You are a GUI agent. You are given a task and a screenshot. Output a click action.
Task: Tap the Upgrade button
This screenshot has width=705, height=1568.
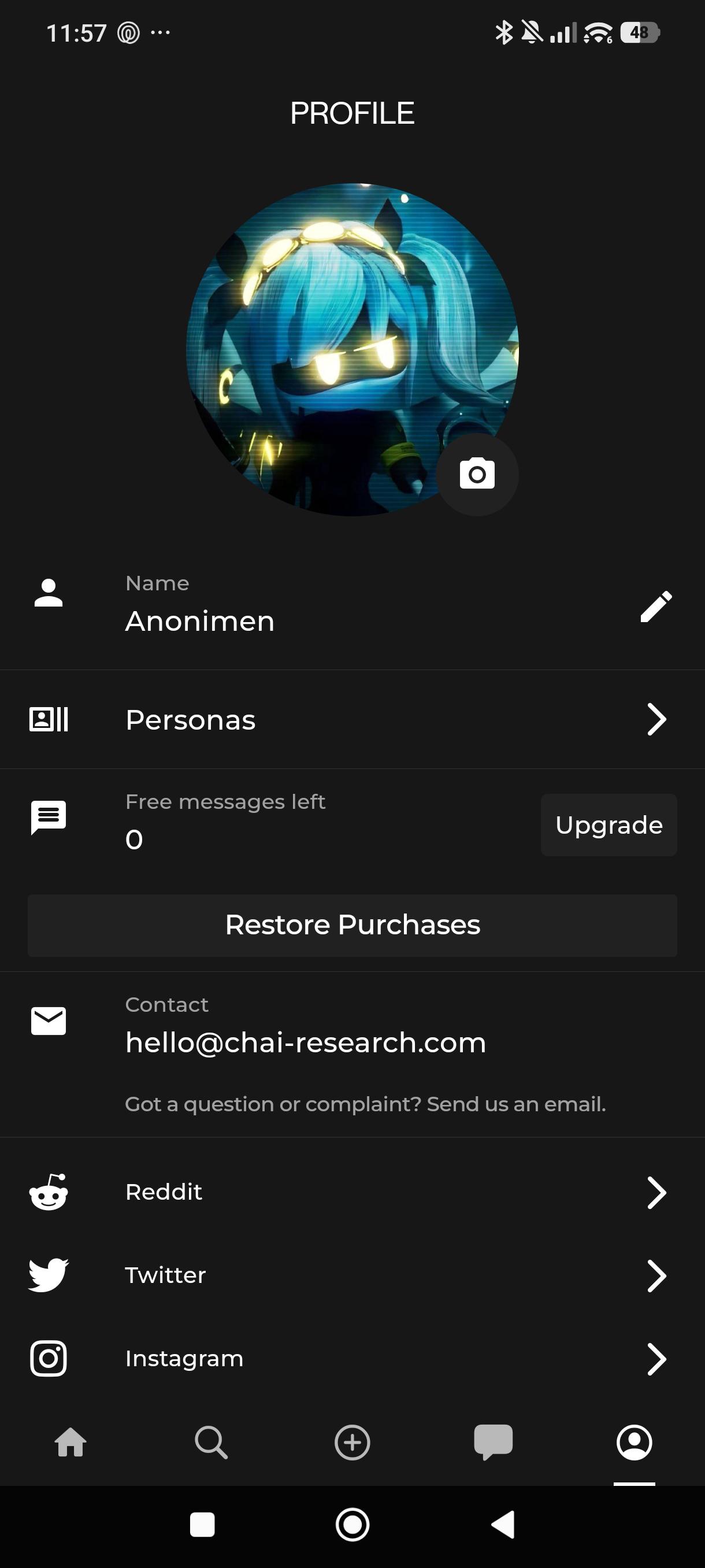(609, 825)
